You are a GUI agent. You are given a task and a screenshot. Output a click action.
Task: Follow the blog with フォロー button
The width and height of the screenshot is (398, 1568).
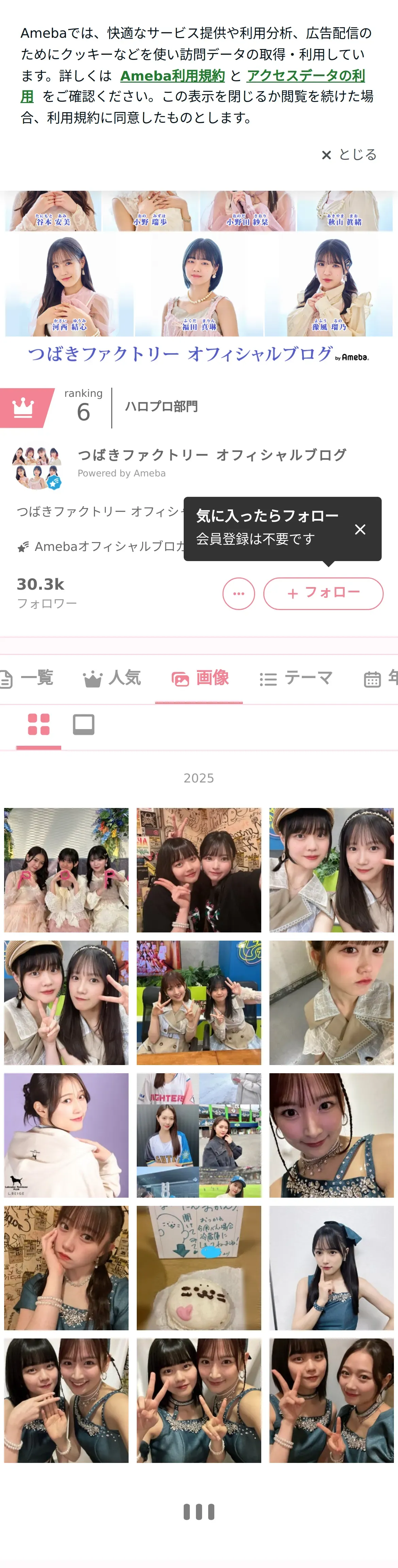coord(323,593)
